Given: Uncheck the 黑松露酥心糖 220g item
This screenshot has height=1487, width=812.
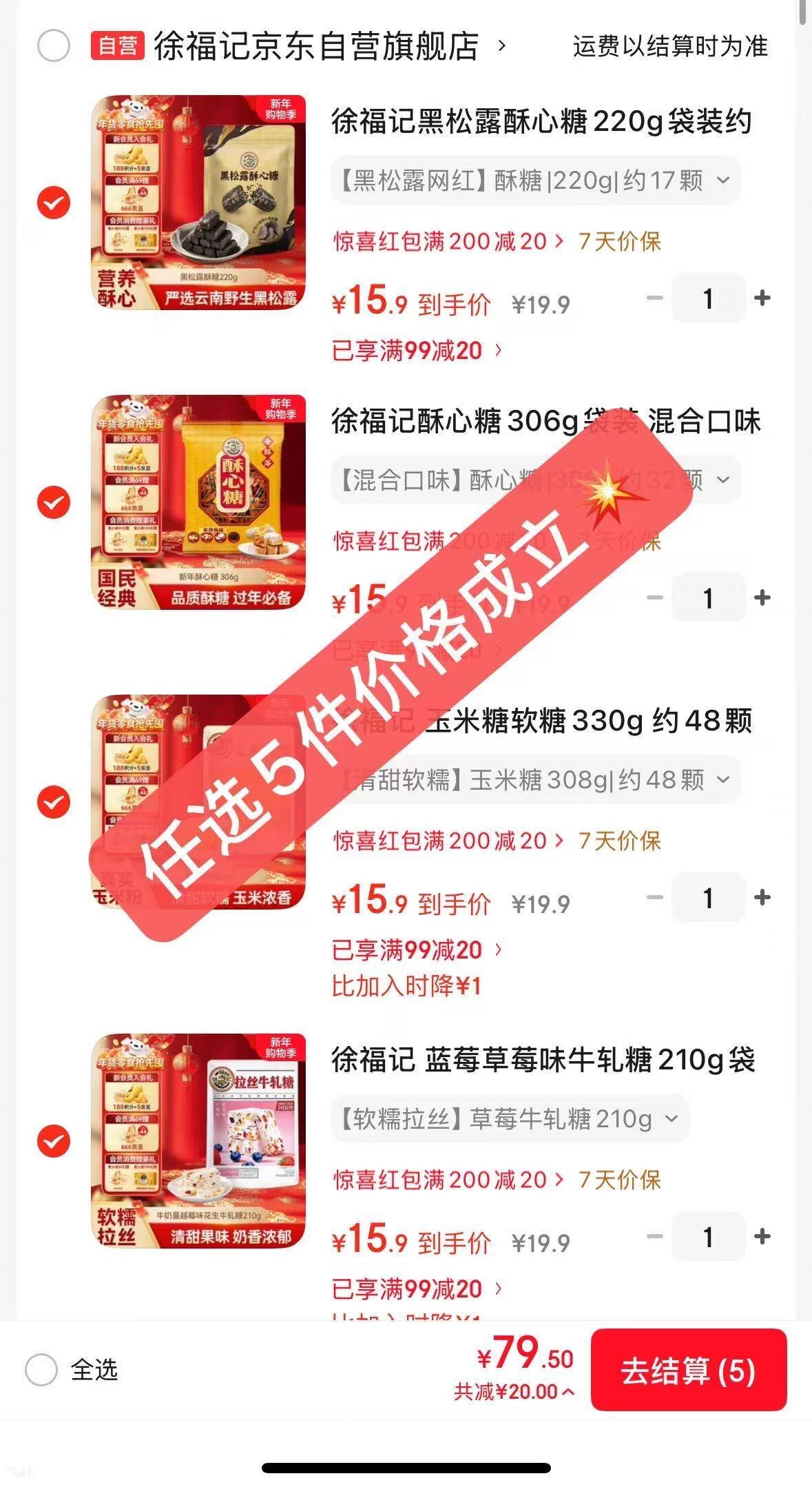Looking at the screenshot, I should coord(54,203).
